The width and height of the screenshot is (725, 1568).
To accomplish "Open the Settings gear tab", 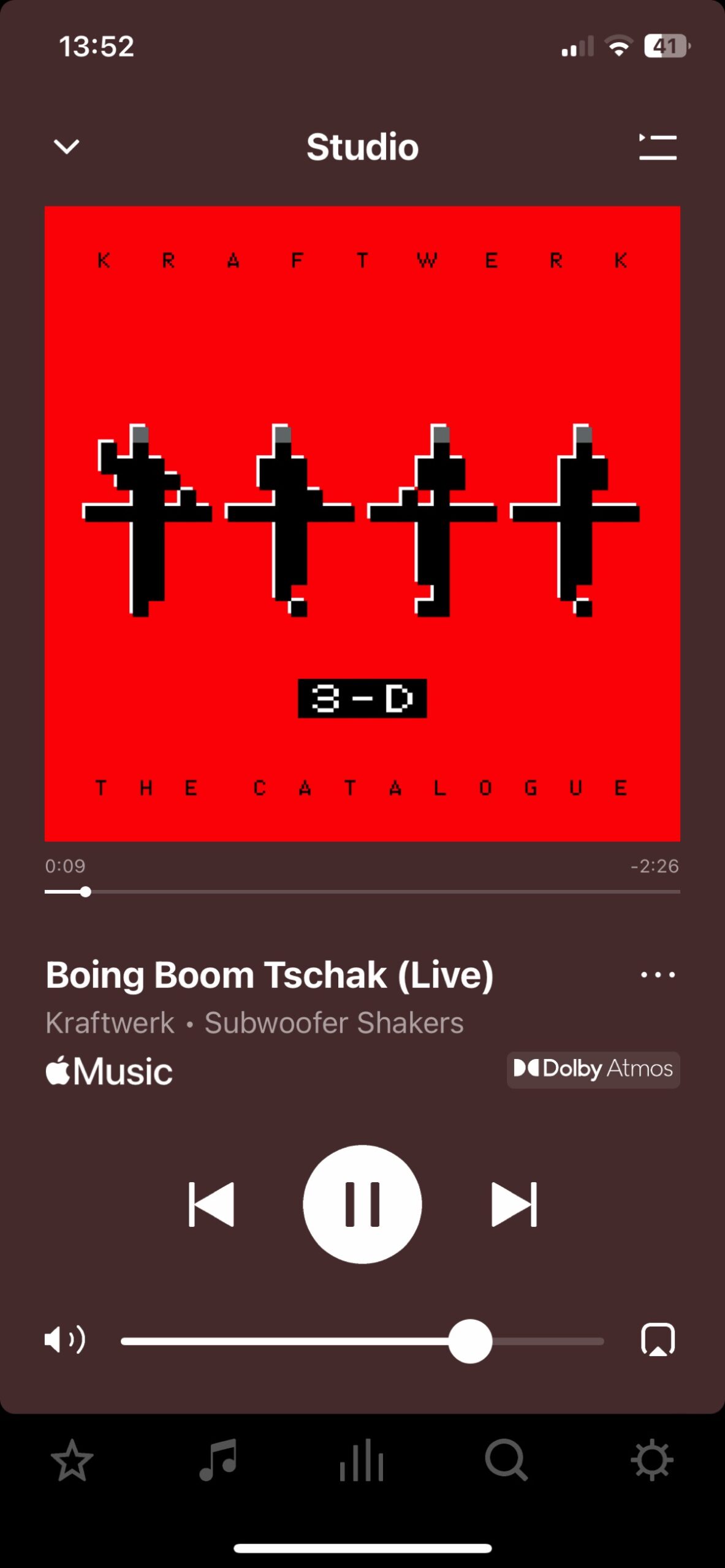I will click(x=651, y=1460).
